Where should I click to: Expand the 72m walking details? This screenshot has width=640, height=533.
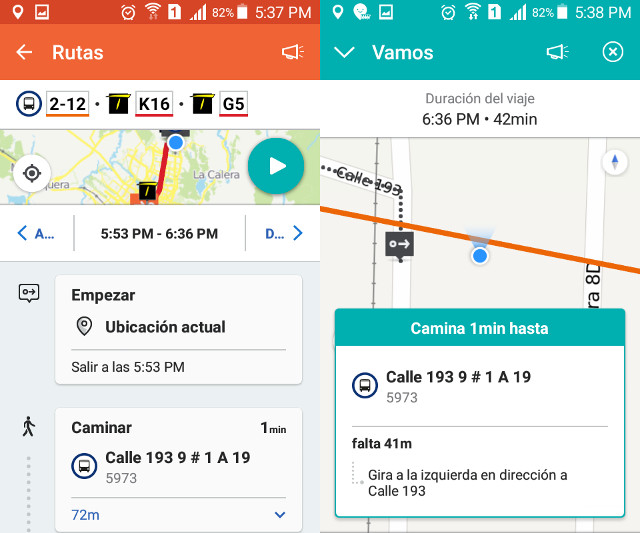coord(280,515)
